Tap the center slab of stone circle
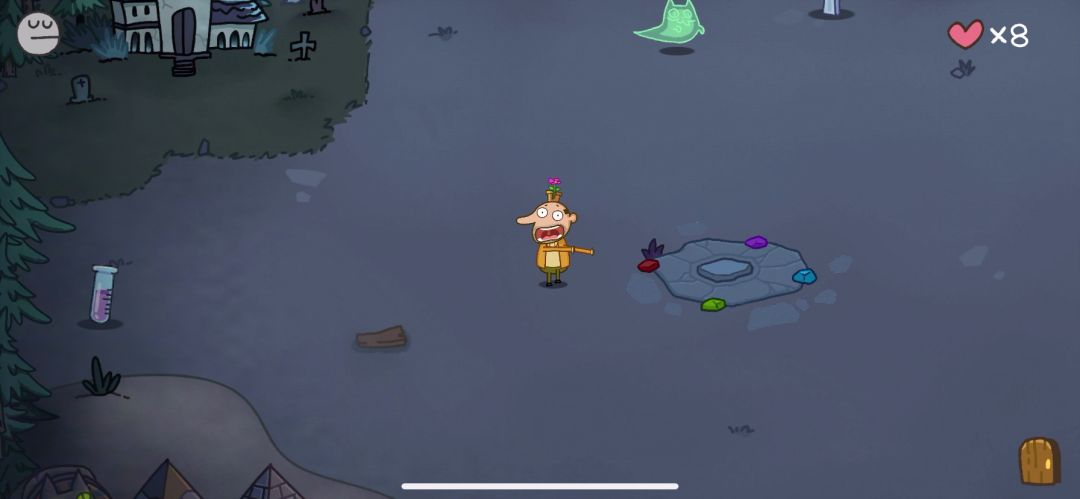Viewport: 1080px width, 499px height. [x=724, y=268]
